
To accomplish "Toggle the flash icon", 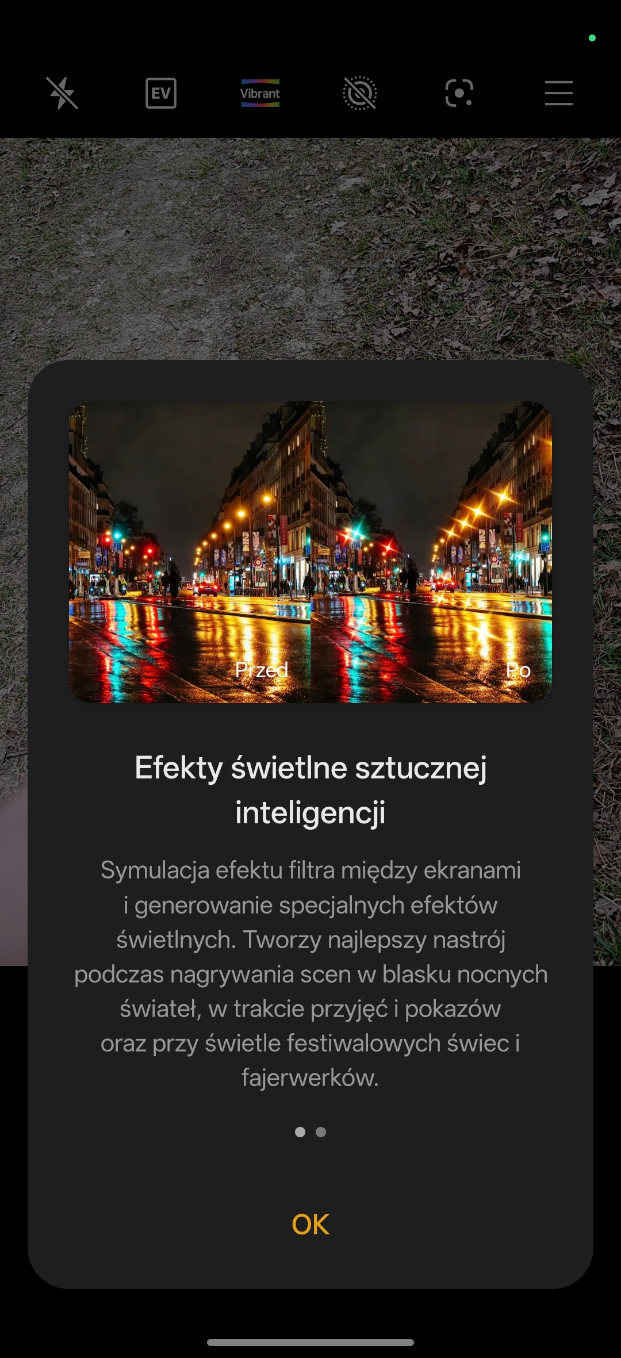I will tap(62, 94).
